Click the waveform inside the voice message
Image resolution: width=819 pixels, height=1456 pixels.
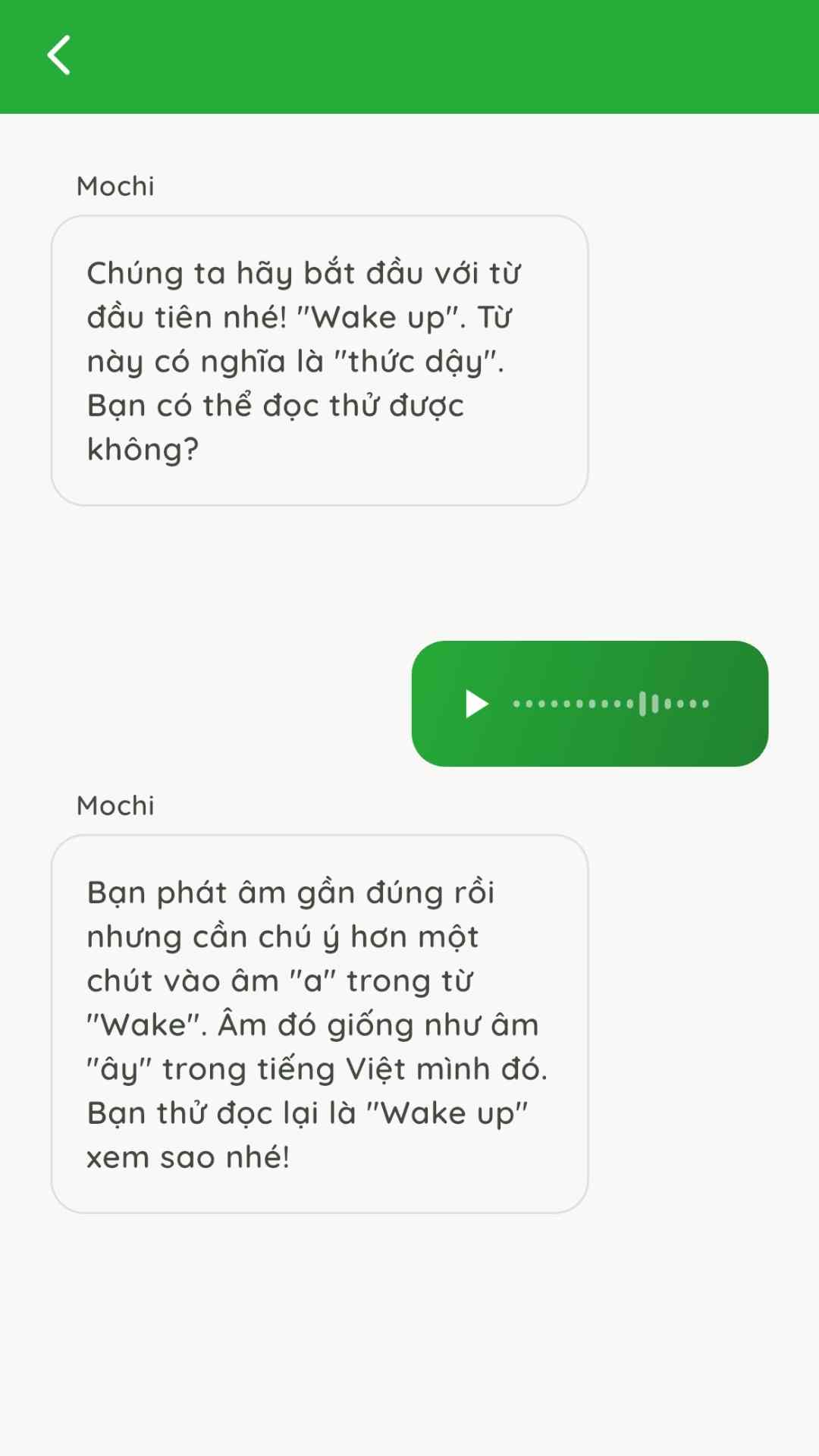pyautogui.click(x=611, y=704)
